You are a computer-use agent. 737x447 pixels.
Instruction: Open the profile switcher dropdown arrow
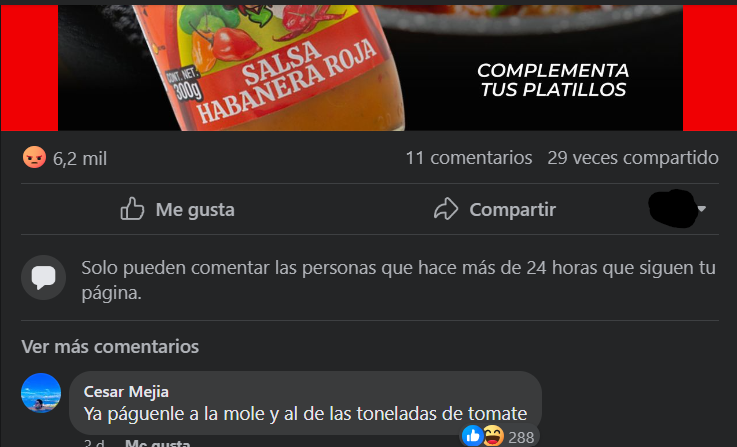[x=701, y=210]
